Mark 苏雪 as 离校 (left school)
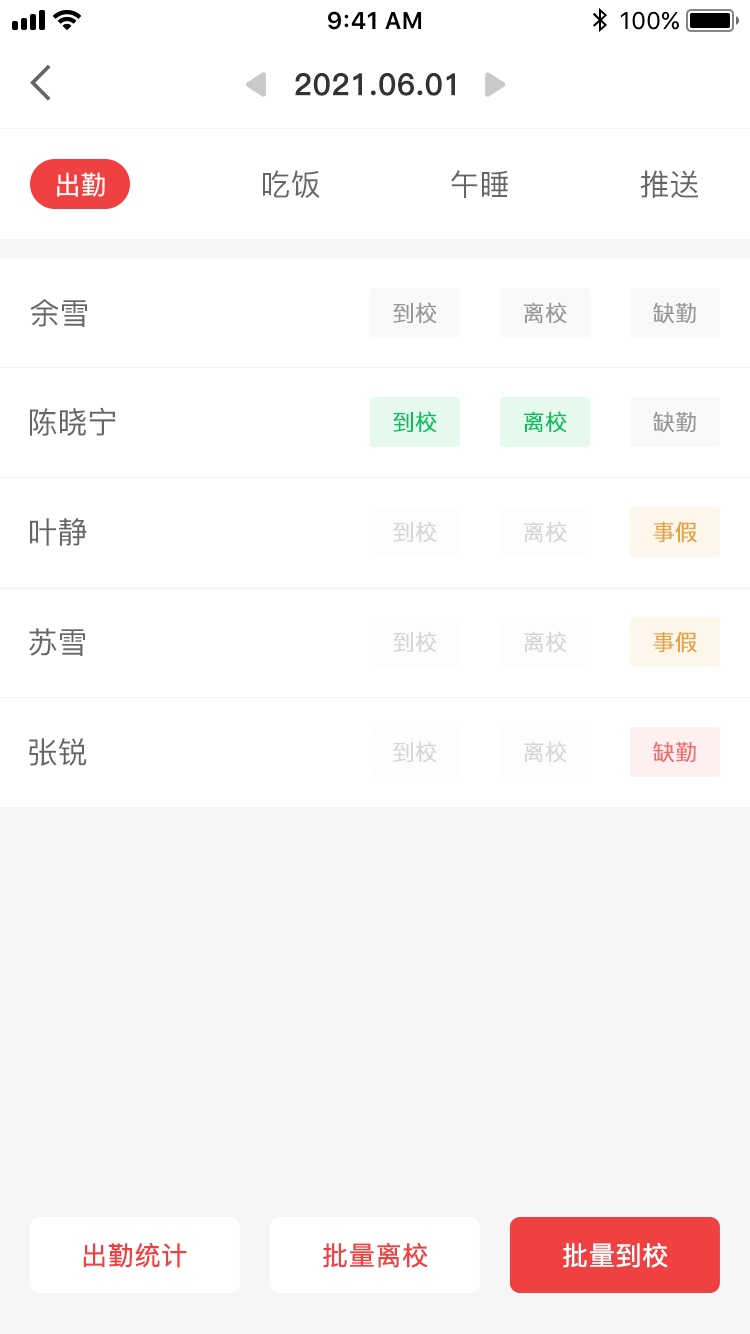The width and height of the screenshot is (750, 1334). (x=544, y=642)
